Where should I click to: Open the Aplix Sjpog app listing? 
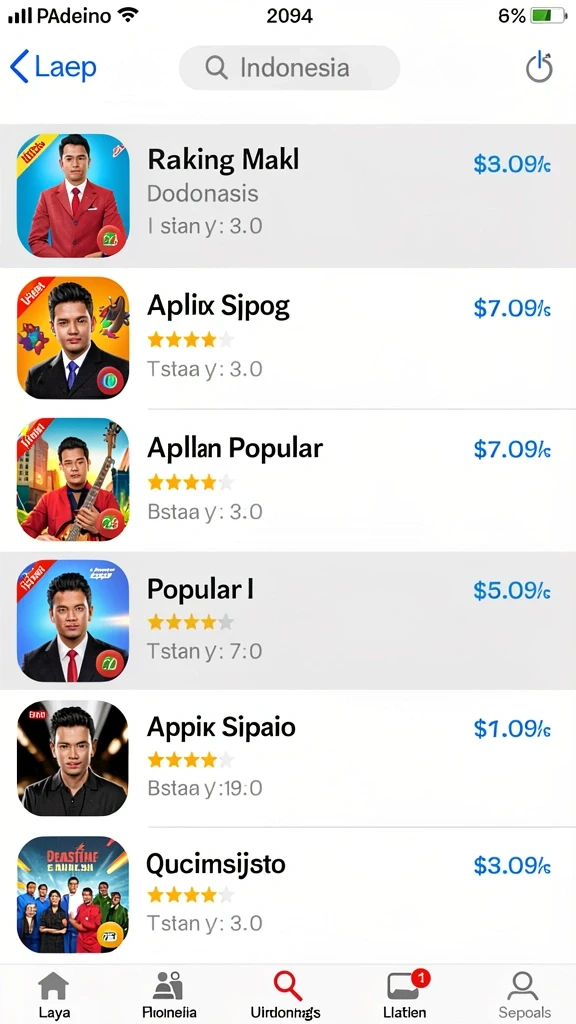pyautogui.click(x=288, y=338)
